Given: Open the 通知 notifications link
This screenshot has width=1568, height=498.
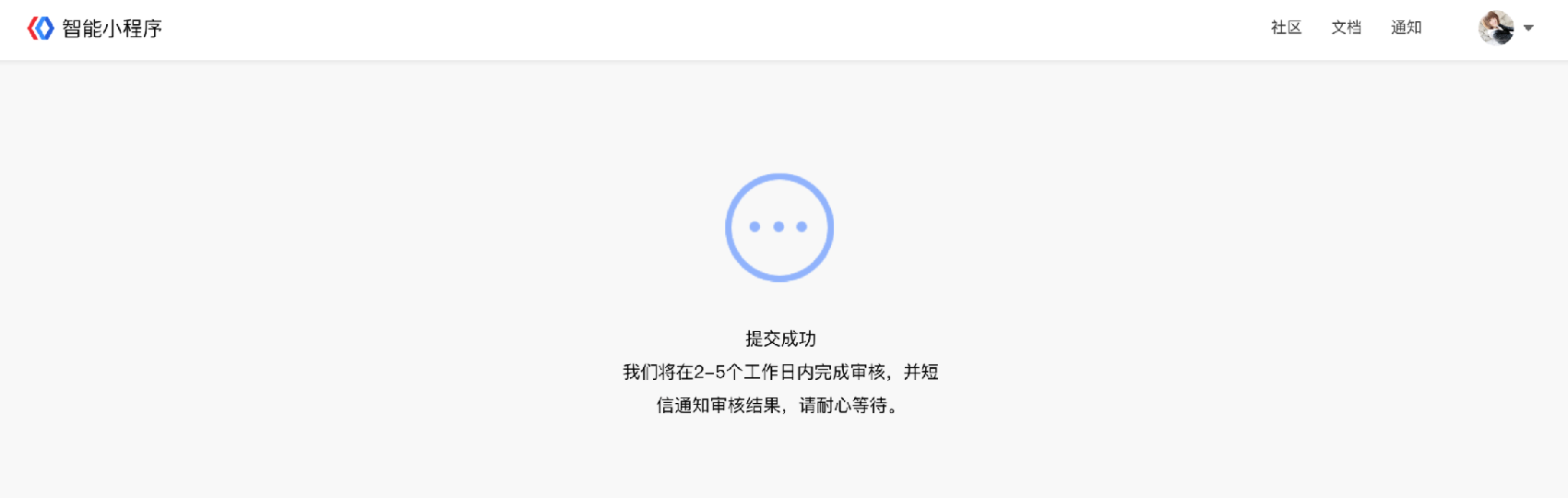Looking at the screenshot, I should pyautogui.click(x=1406, y=28).
